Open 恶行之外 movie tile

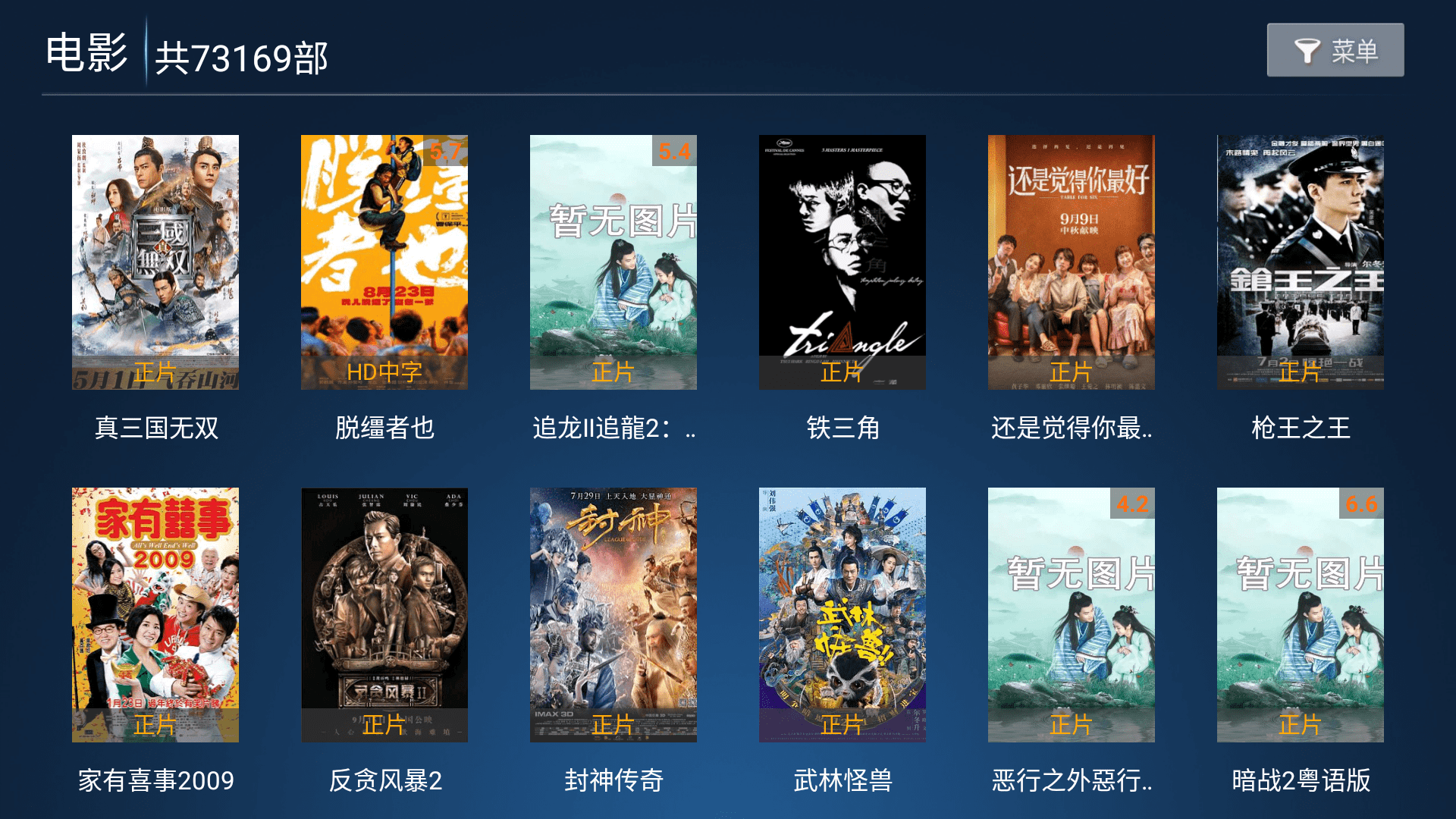tap(1072, 614)
